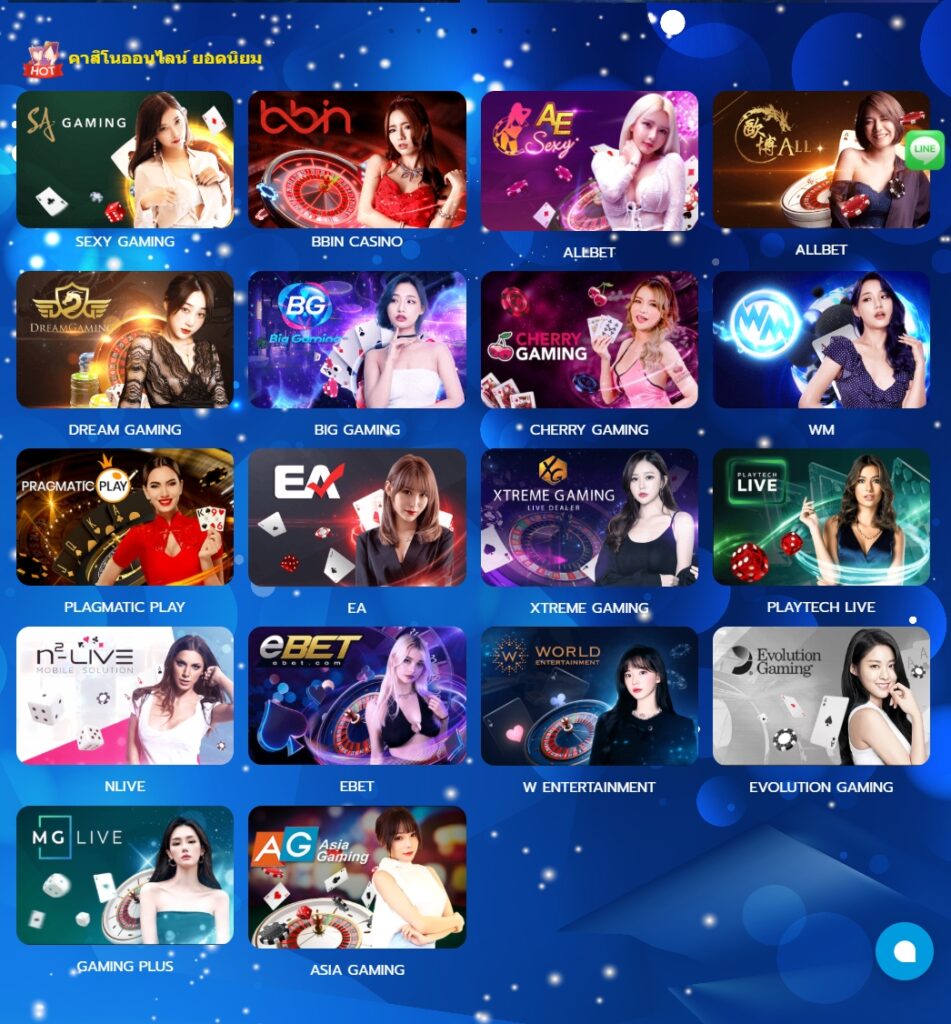Contact support via the green LINE button
Viewport: 951px width, 1024px height.
pos(924,150)
